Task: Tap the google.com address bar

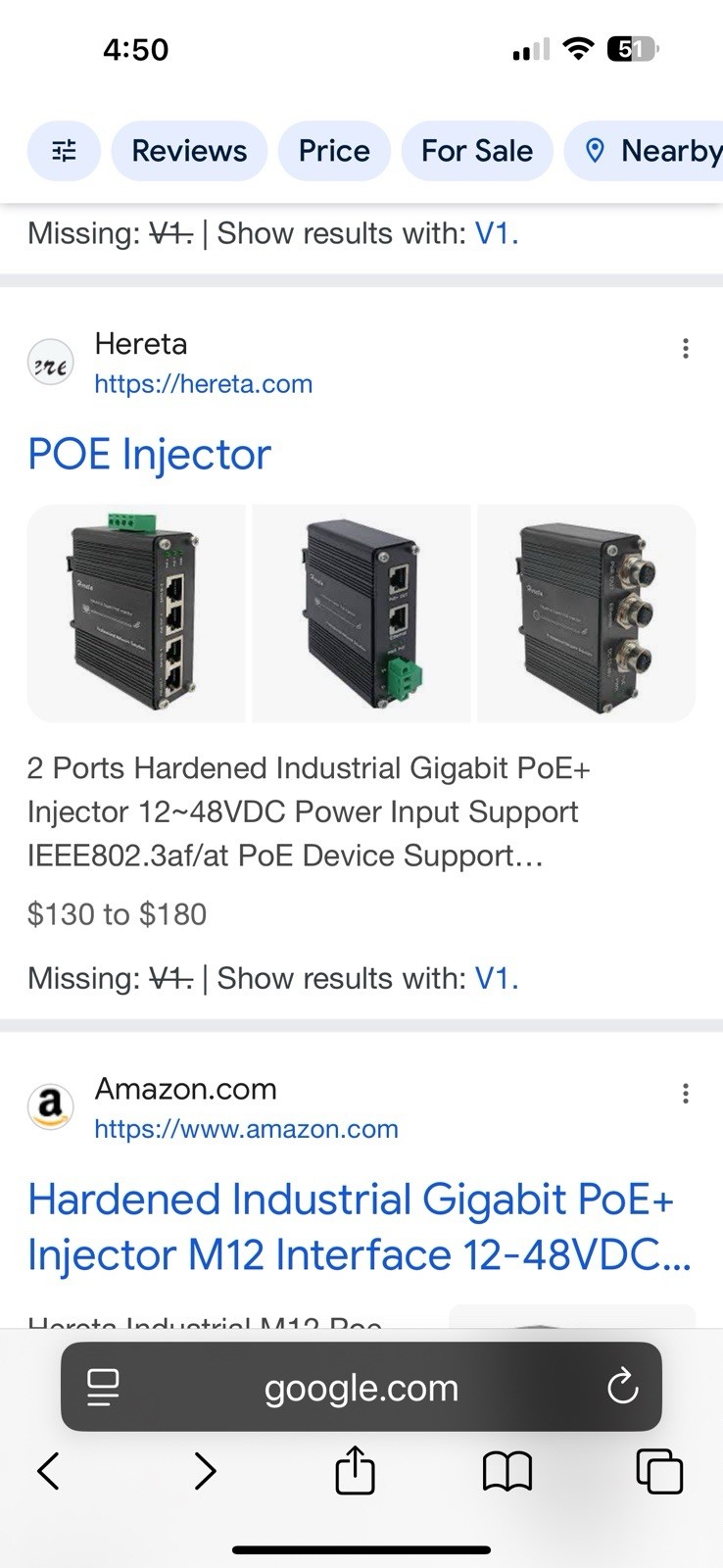Action: (x=361, y=1388)
